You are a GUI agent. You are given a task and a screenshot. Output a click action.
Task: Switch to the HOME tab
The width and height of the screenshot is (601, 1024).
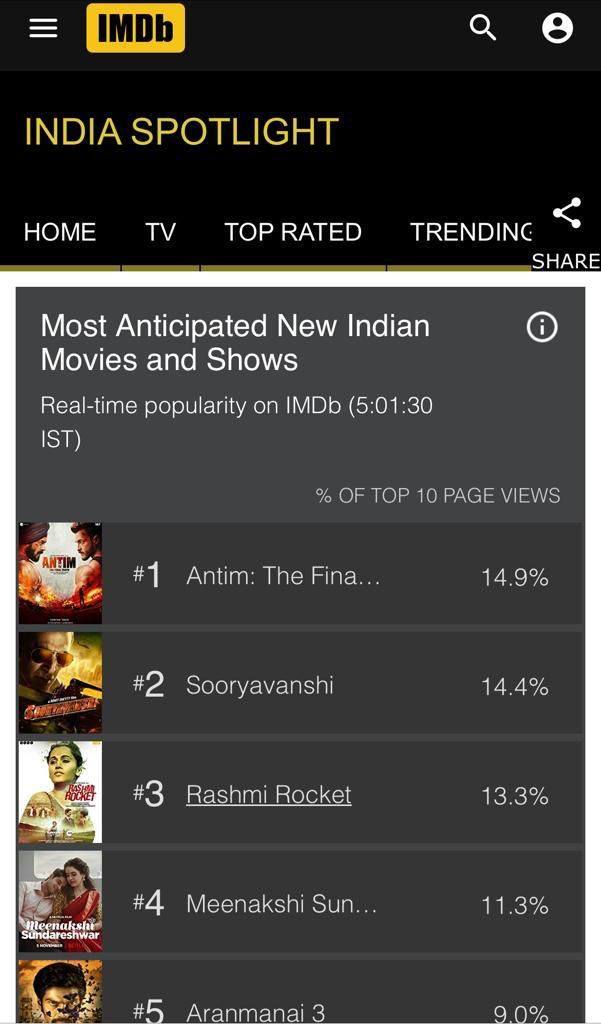click(60, 232)
